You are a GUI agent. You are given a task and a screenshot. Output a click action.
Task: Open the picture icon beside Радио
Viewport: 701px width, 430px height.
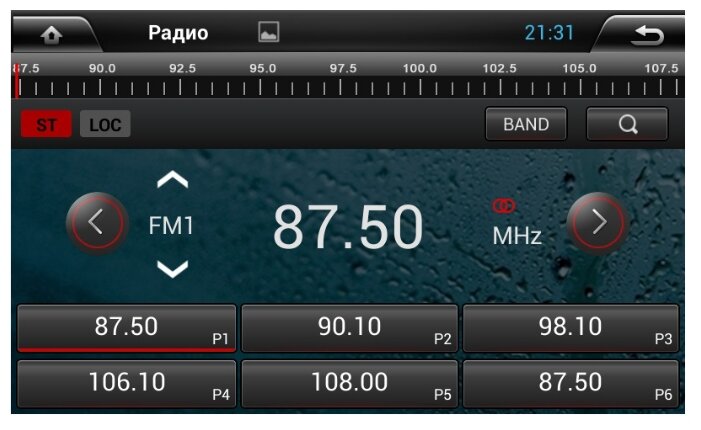click(268, 32)
